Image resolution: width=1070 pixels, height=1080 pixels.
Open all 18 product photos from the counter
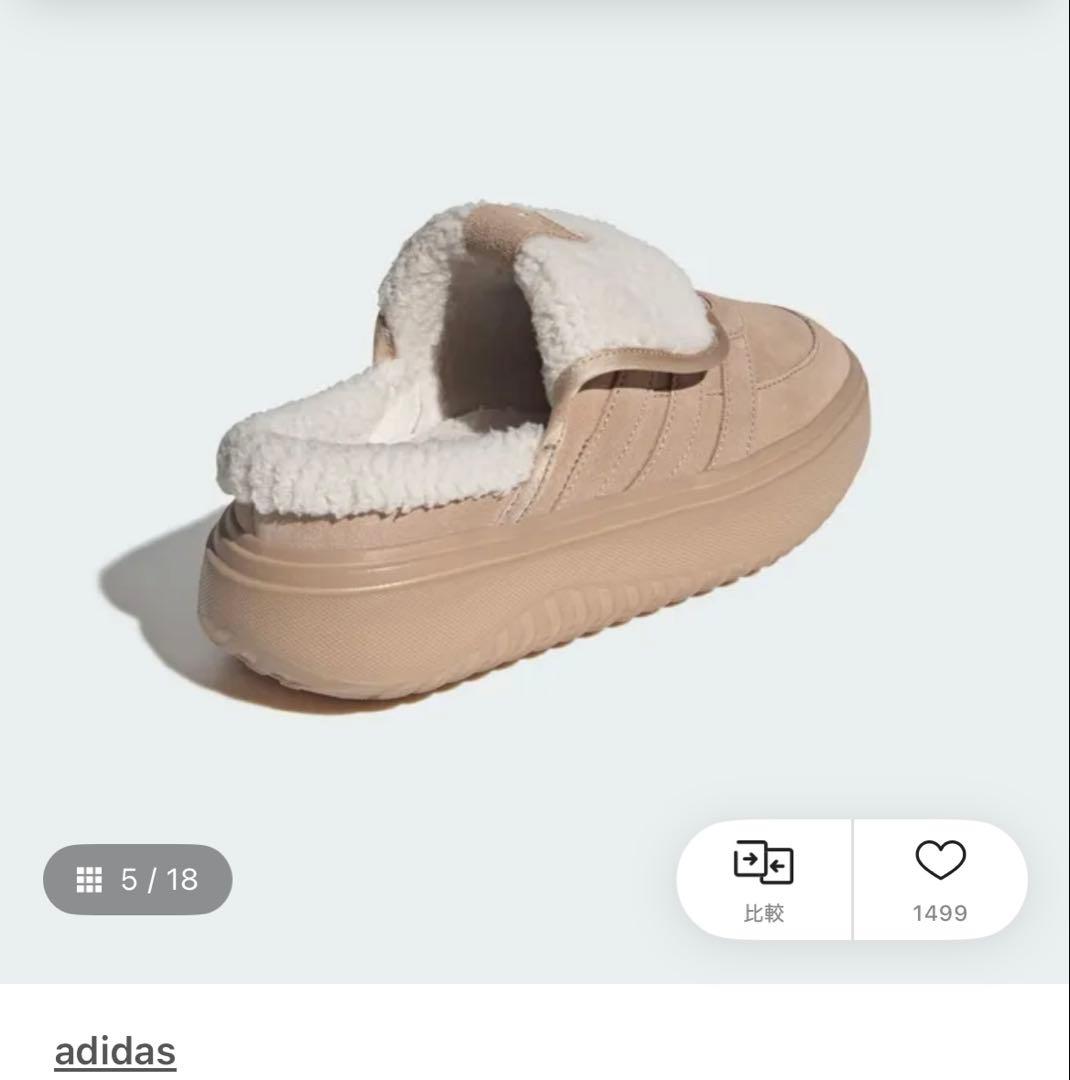click(135, 880)
